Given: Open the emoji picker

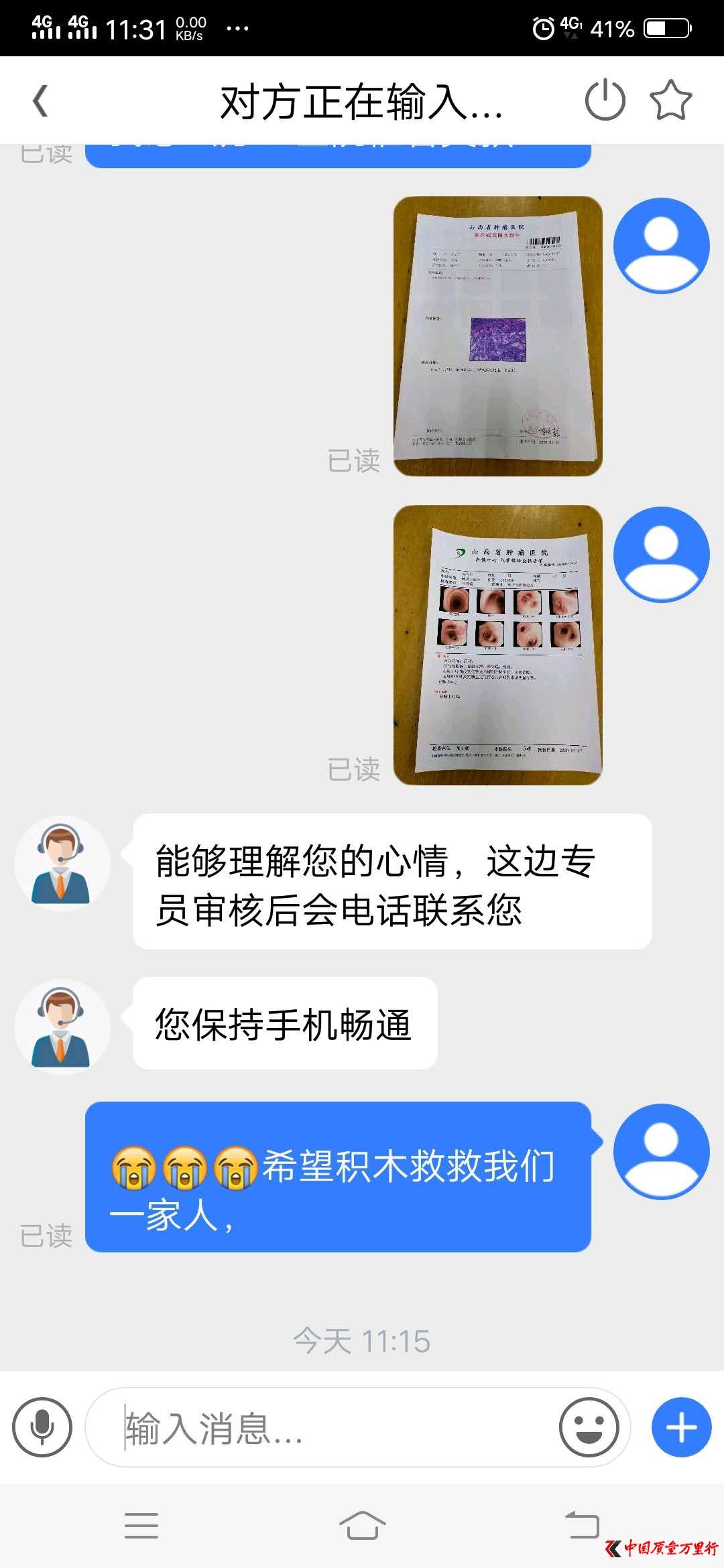Looking at the screenshot, I should [x=589, y=1427].
